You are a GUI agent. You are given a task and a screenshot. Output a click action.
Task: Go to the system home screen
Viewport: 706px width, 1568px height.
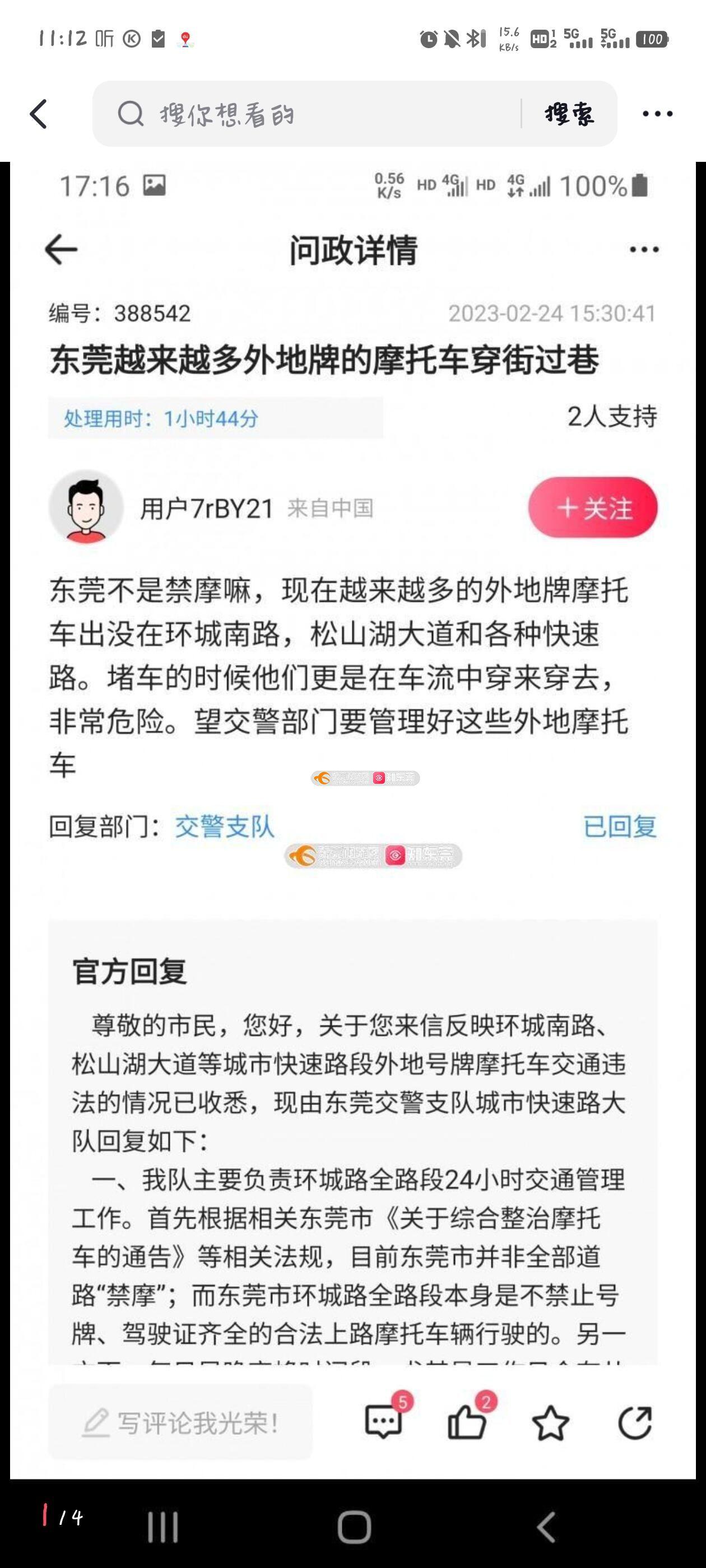click(x=354, y=1527)
